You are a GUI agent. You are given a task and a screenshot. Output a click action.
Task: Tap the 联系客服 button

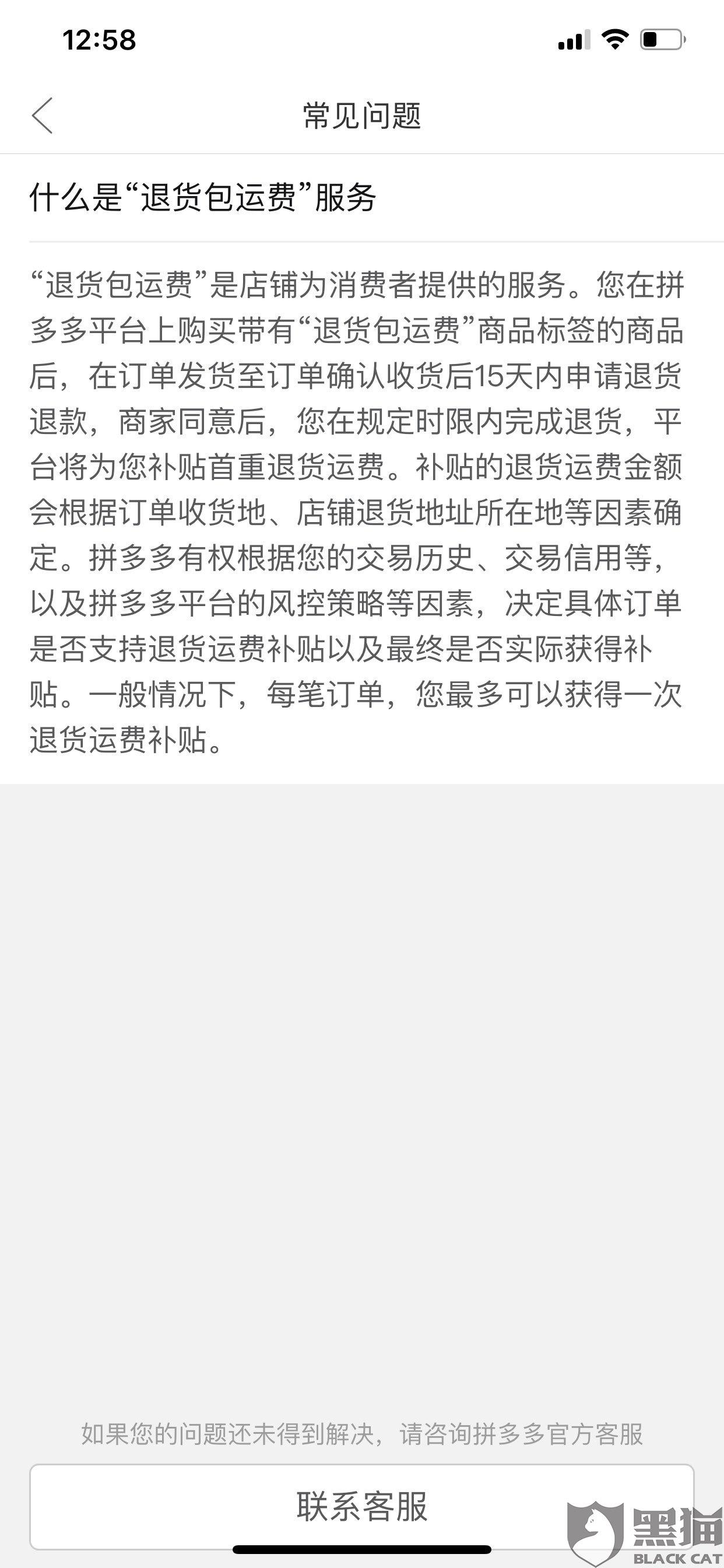point(361,1507)
